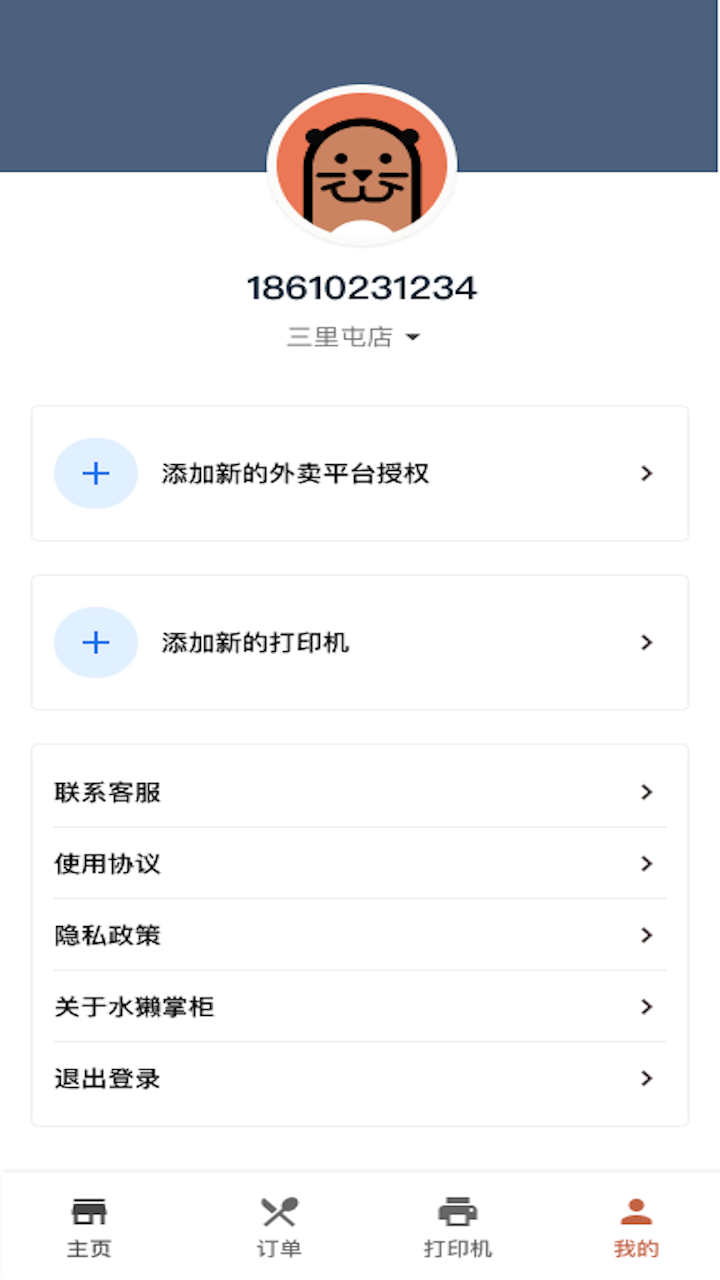
Task: Go to the 打印机 tab
Action: pos(458,1227)
